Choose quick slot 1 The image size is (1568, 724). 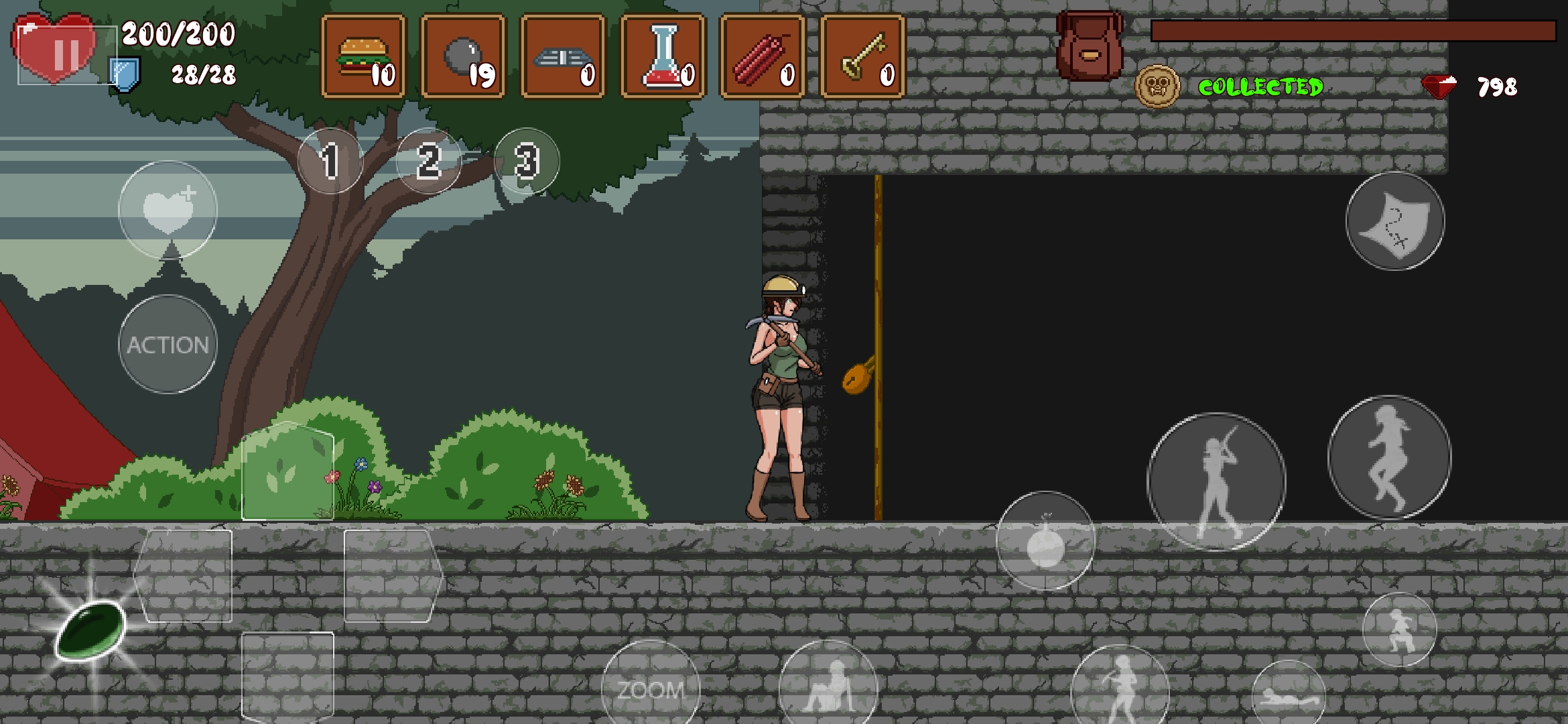click(x=330, y=161)
